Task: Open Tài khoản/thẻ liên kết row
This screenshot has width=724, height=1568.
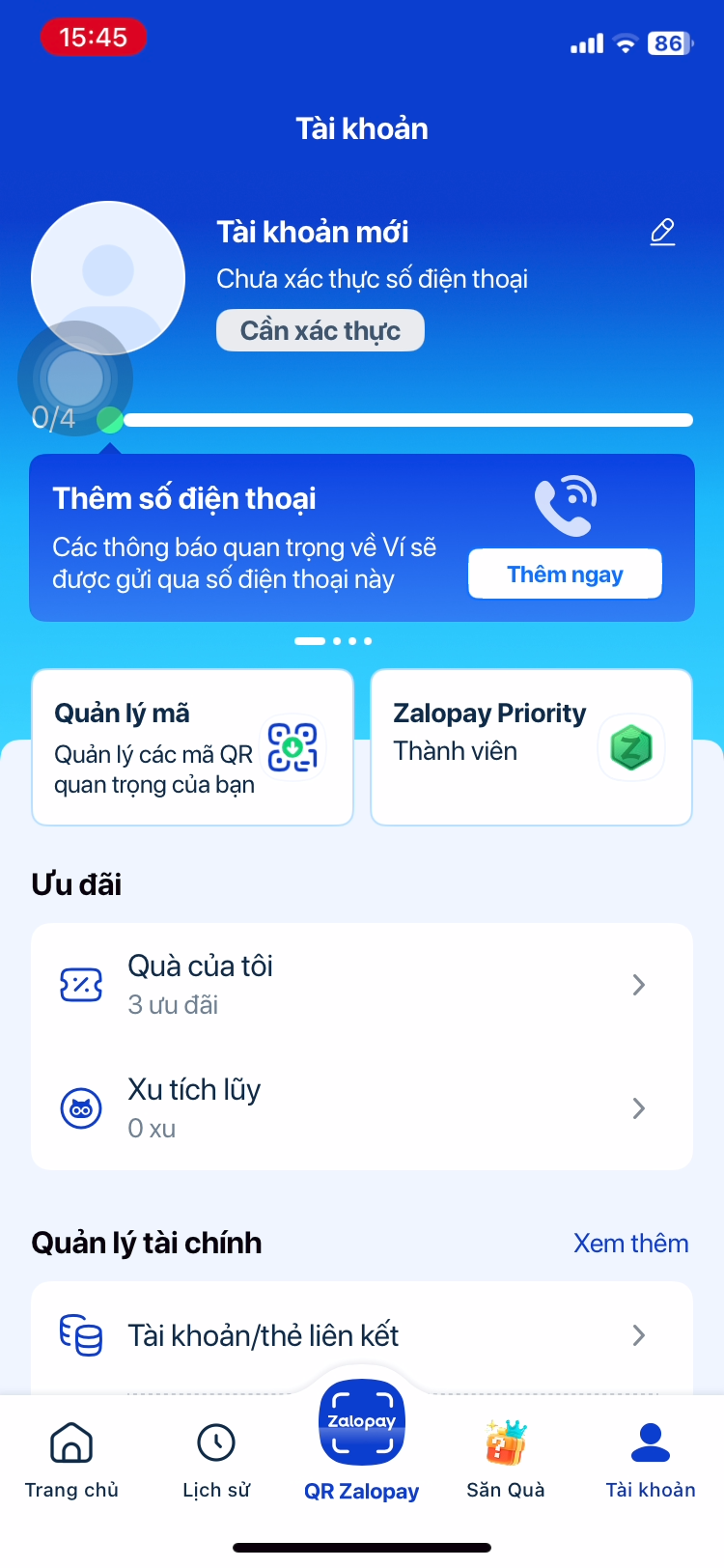Action: click(362, 1336)
